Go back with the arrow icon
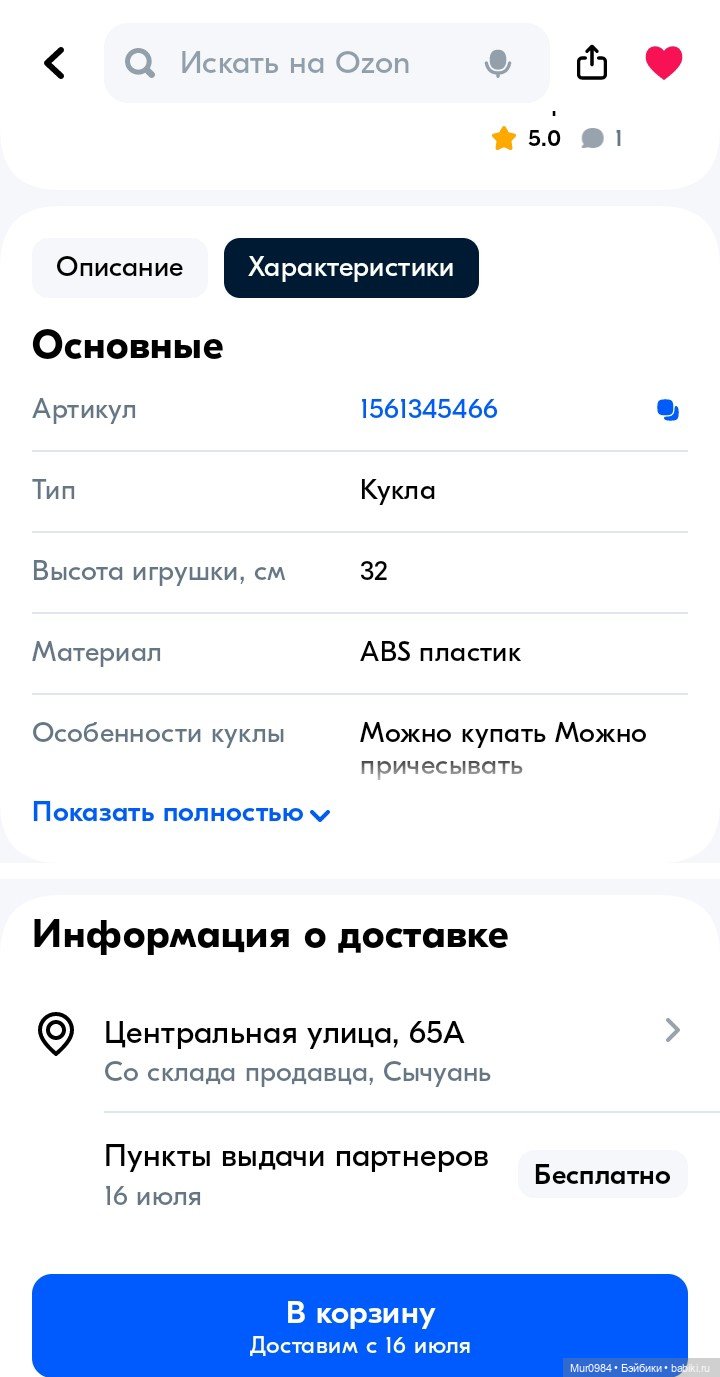The height and width of the screenshot is (1377, 720). 55,63
